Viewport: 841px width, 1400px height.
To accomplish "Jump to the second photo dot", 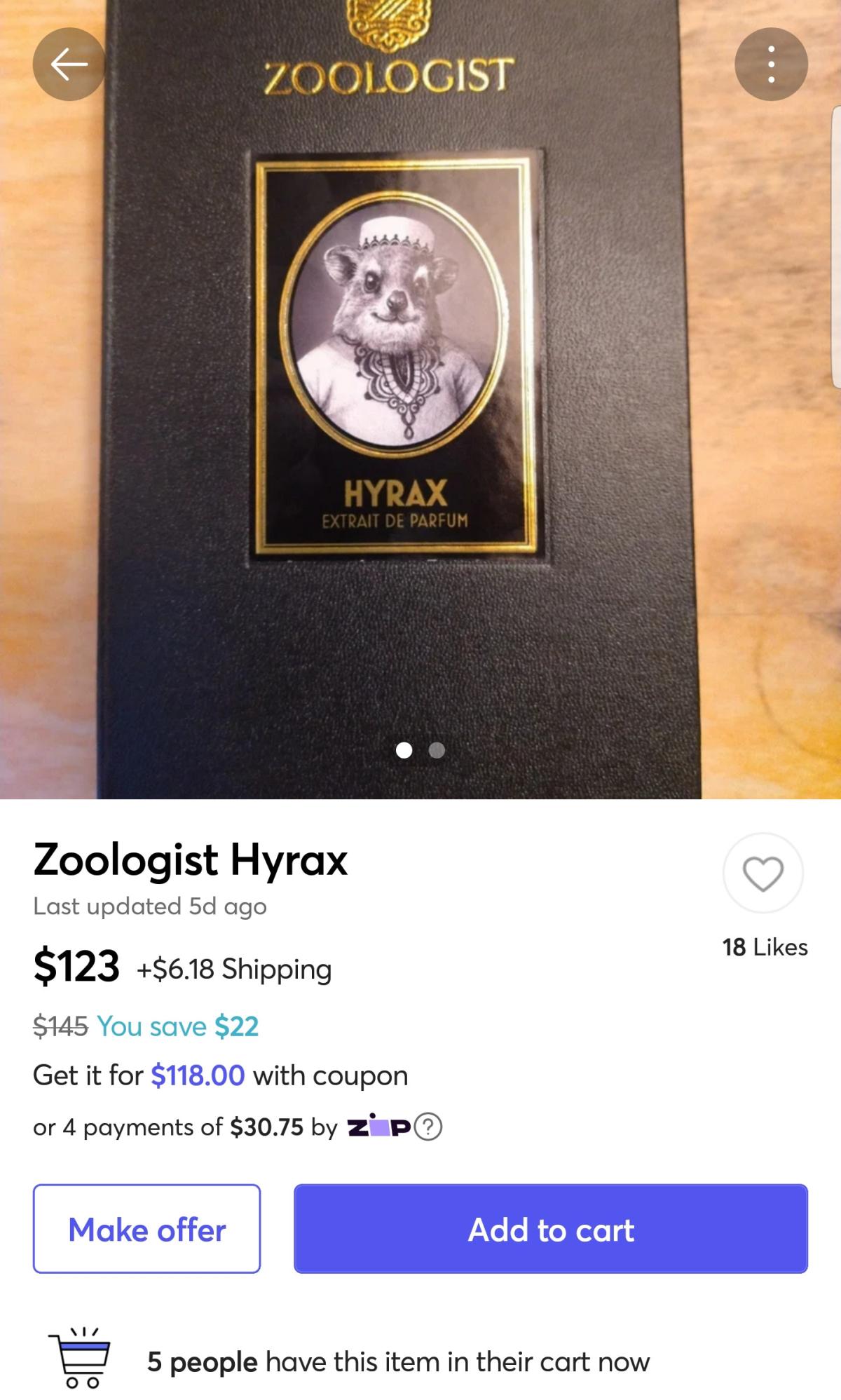I will pyautogui.click(x=437, y=751).
